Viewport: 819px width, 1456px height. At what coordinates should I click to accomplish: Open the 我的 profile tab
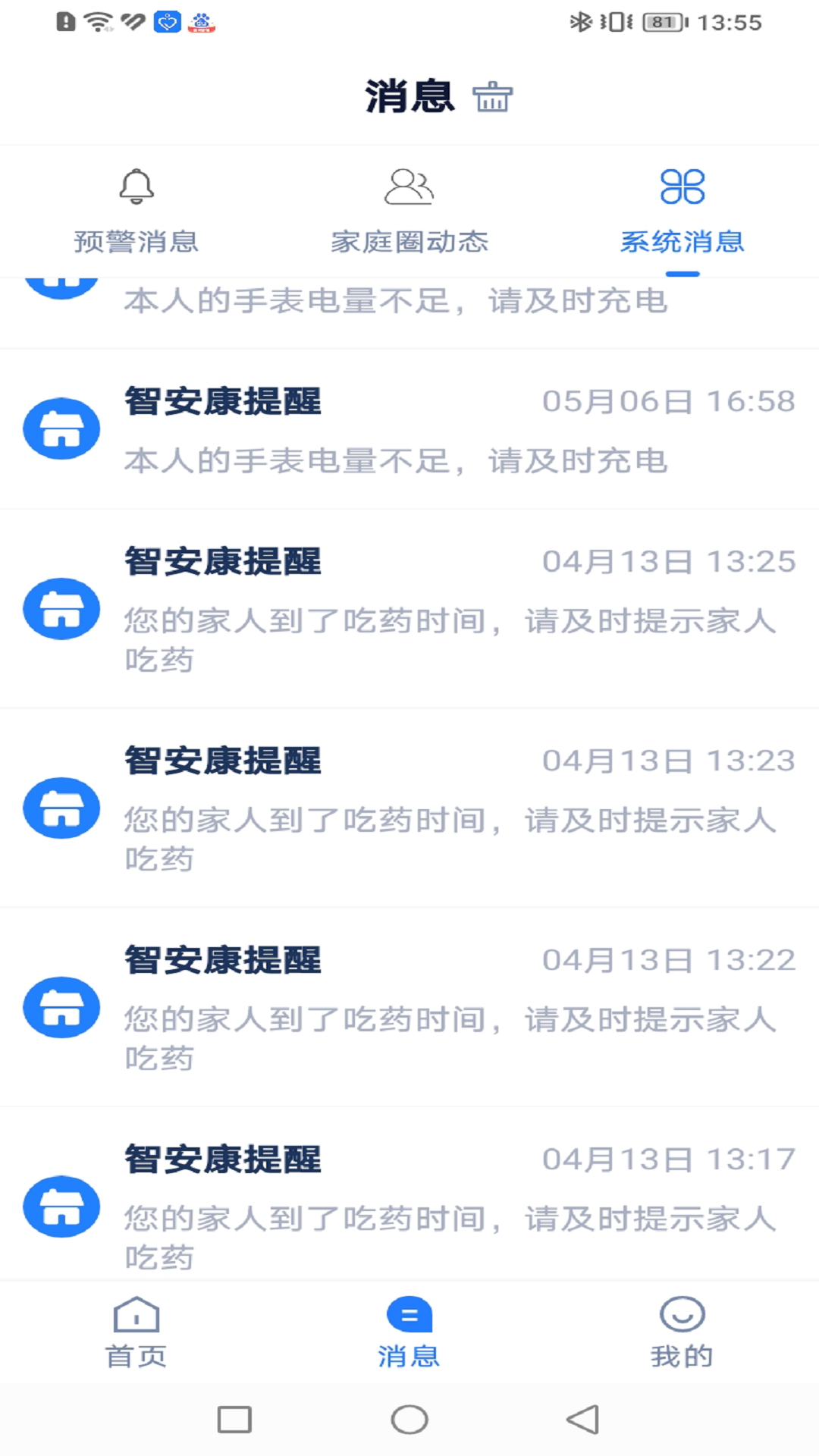(682, 1332)
